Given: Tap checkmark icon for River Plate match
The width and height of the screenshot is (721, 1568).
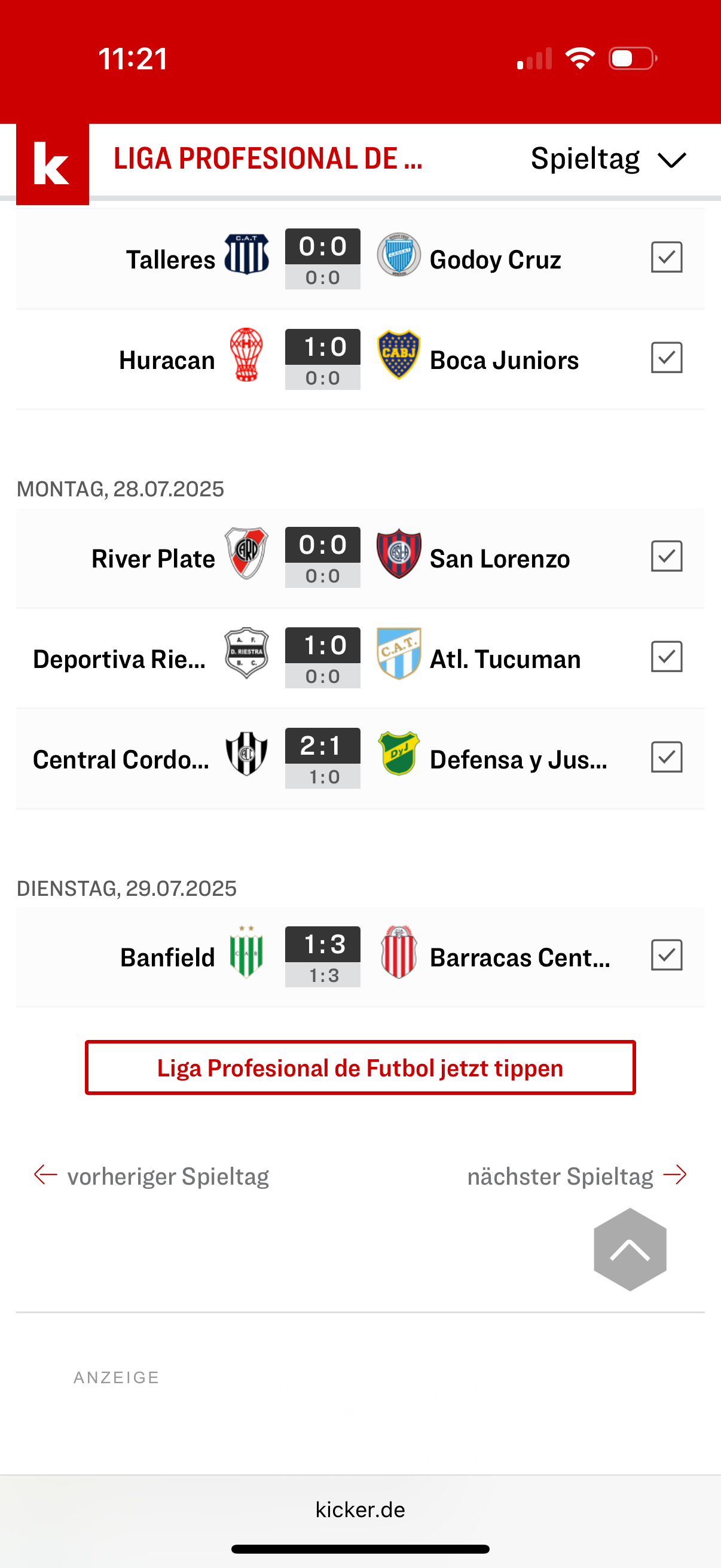Looking at the screenshot, I should pyautogui.click(x=666, y=556).
